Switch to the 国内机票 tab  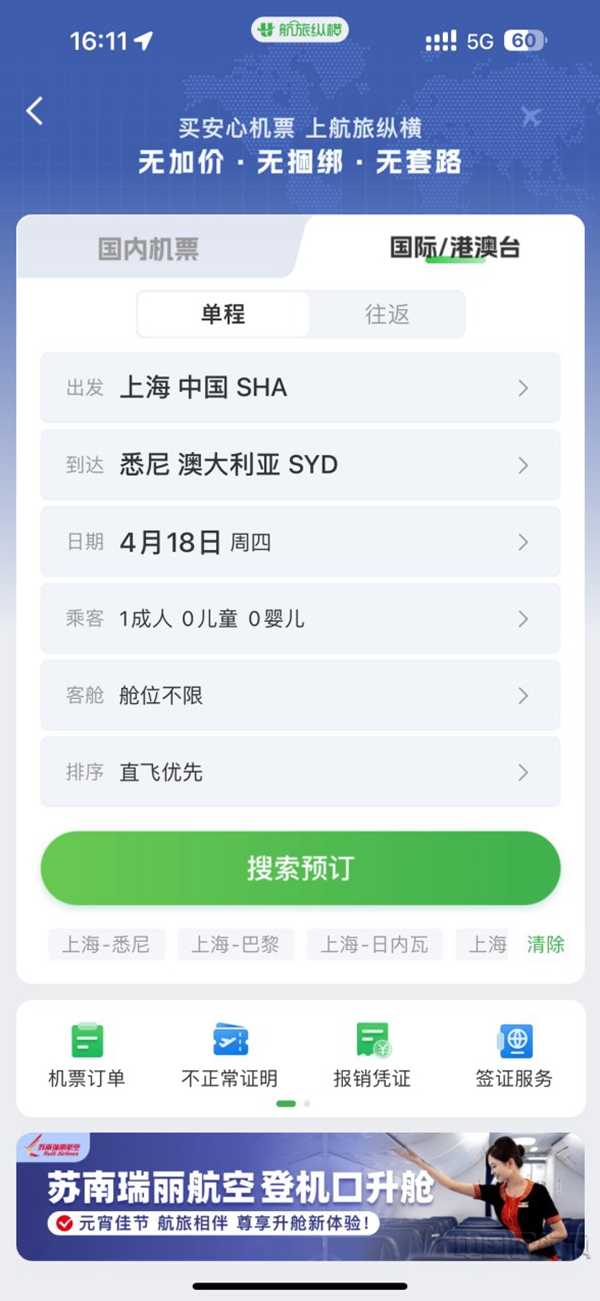point(148,248)
